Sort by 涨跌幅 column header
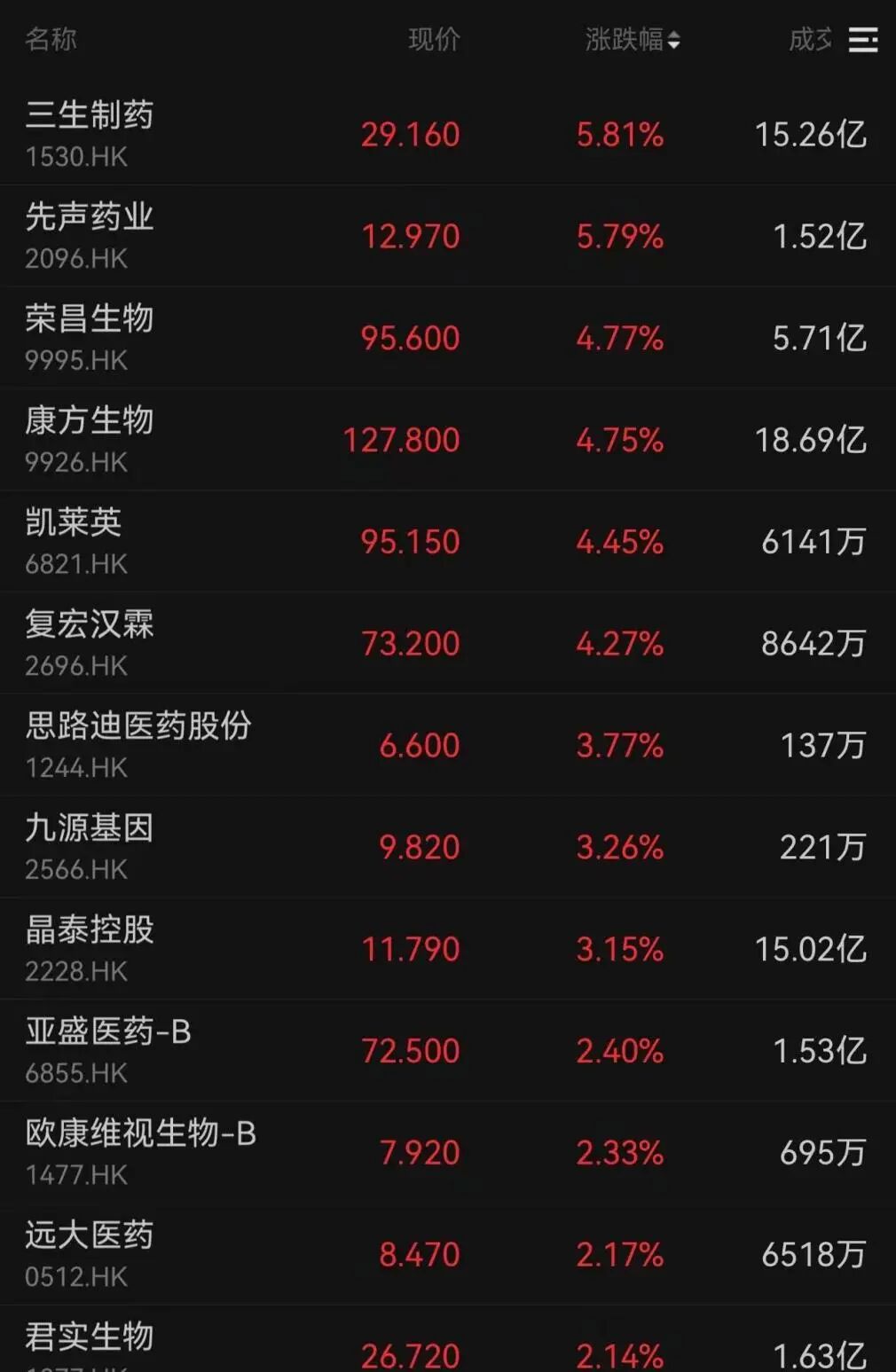 (631, 40)
